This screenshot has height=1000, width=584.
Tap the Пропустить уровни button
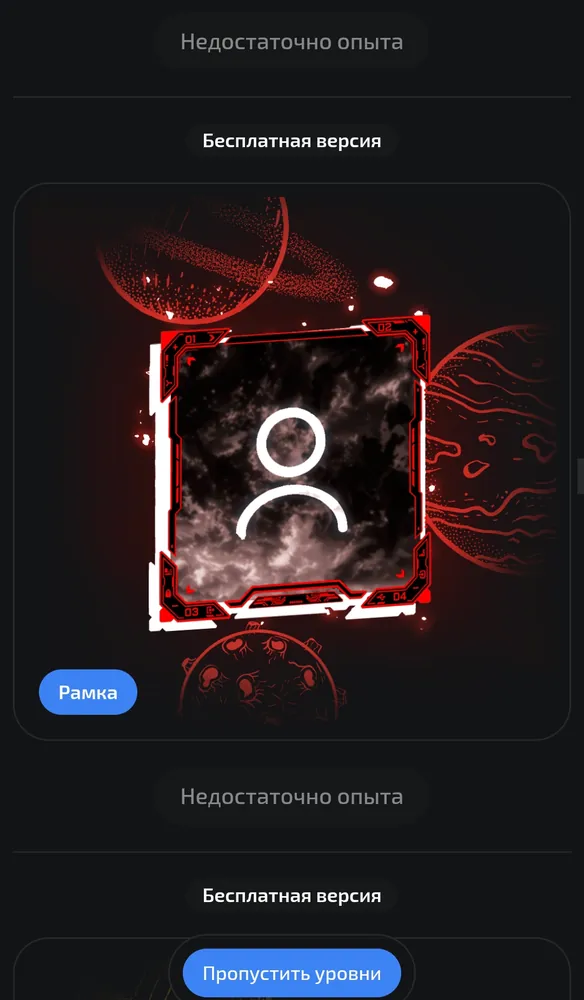coord(292,974)
